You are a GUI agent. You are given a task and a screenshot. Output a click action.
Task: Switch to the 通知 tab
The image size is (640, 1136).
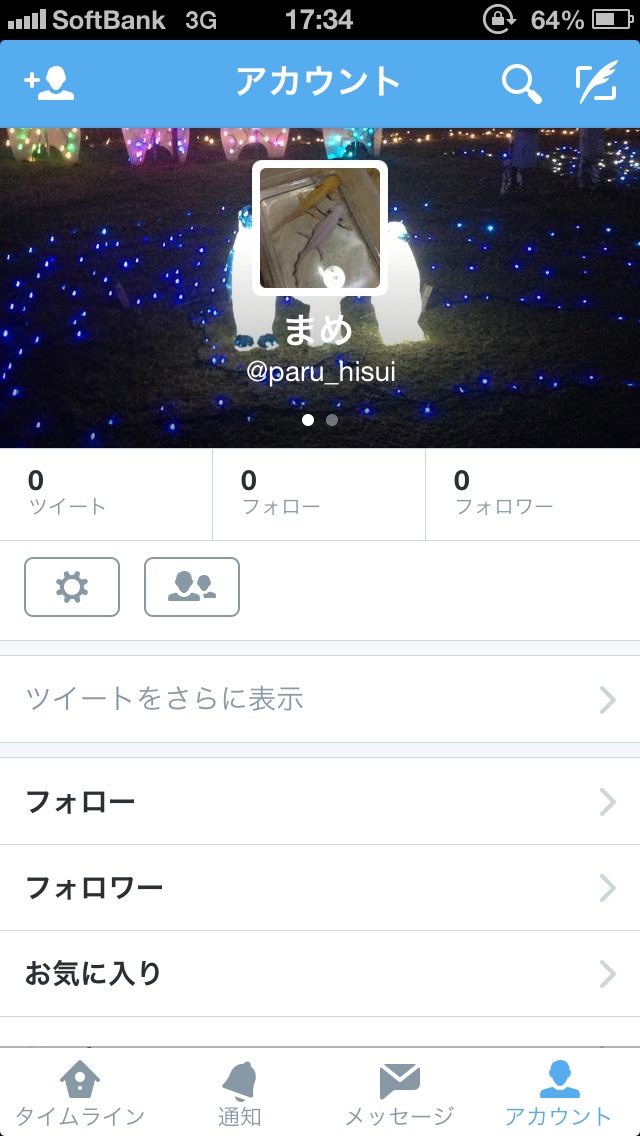[x=240, y=1092]
